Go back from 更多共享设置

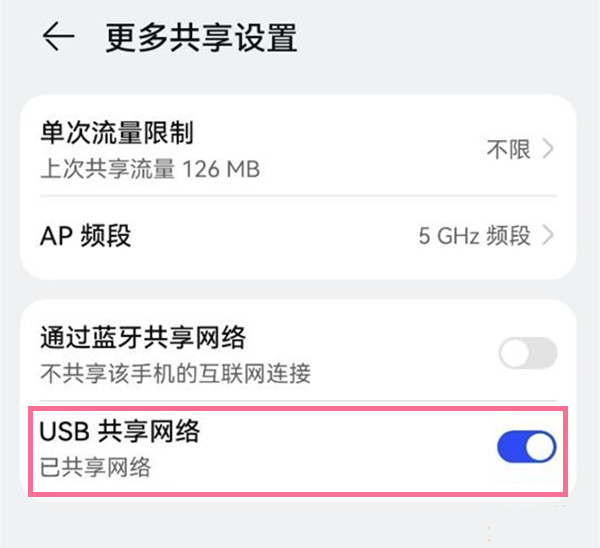tap(58, 38)
